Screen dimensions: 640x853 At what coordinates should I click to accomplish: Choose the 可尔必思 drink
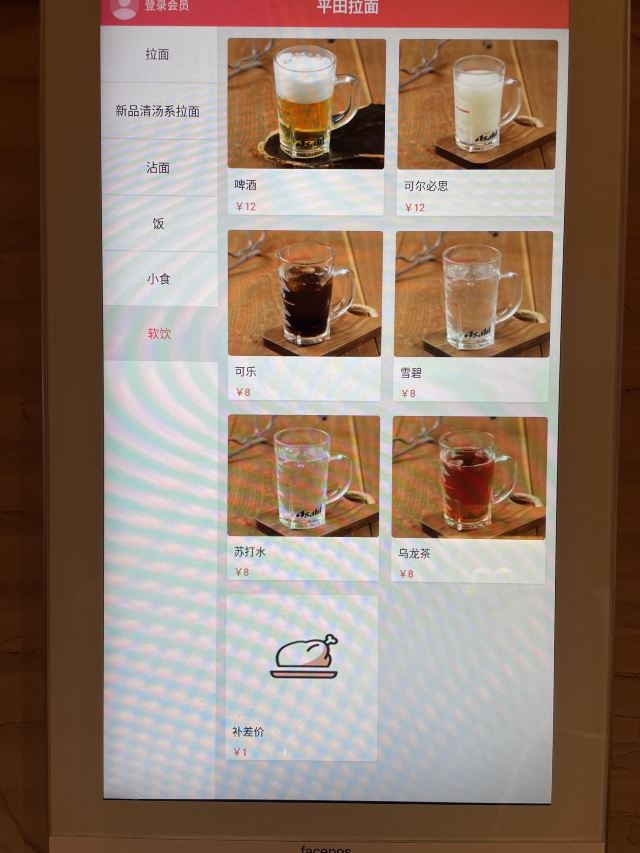click(477, 127)
